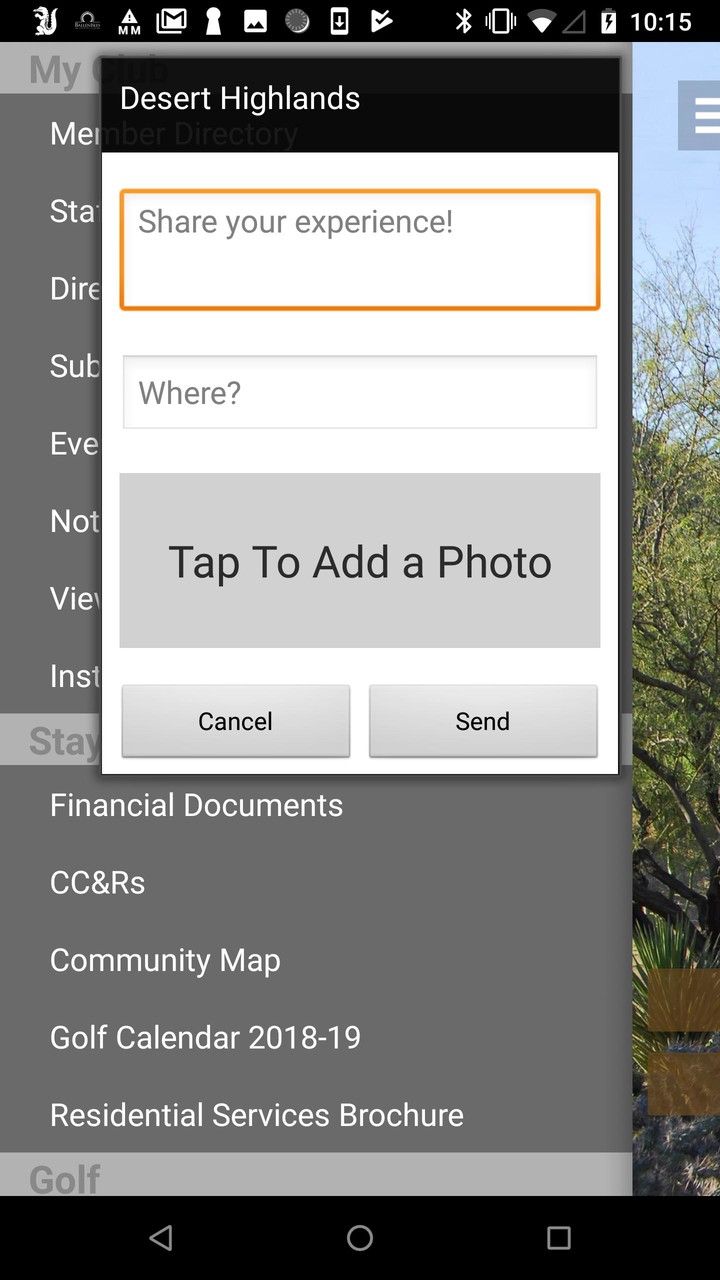Focus the Share your experience field
The width and height of the screenshot is (720, 1280).
click(x=360, y=249)
